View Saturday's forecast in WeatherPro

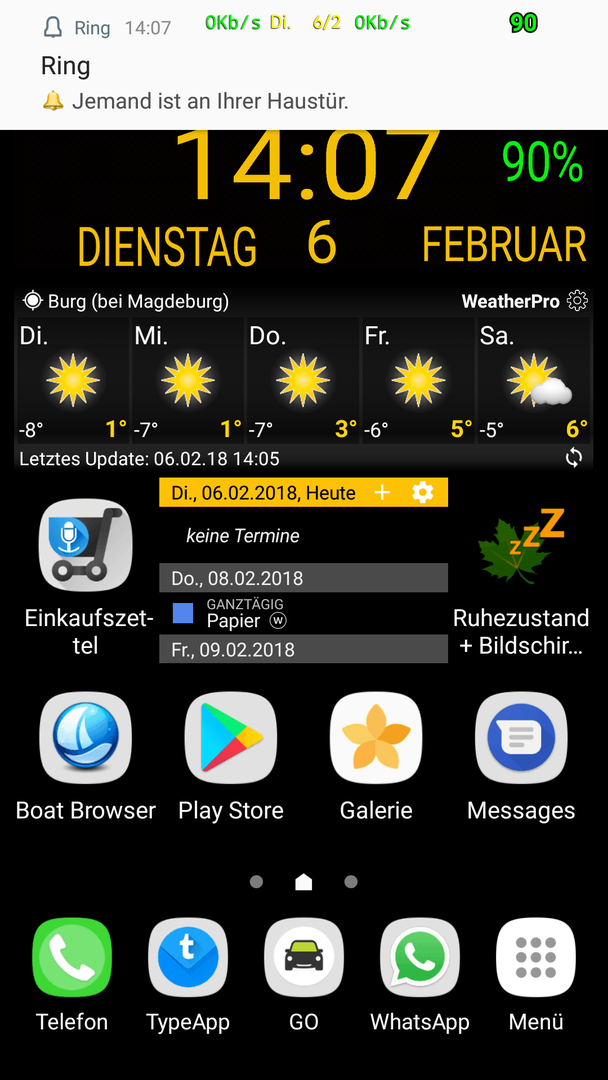[x=534, y=381]
